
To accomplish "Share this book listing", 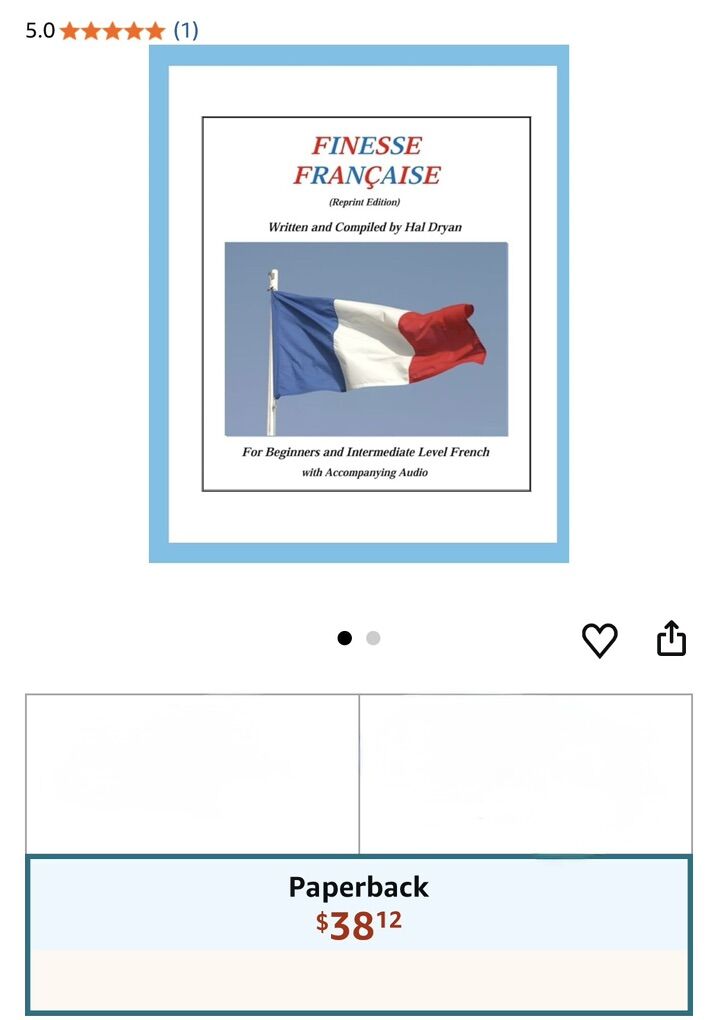I will tap(671, 639).
